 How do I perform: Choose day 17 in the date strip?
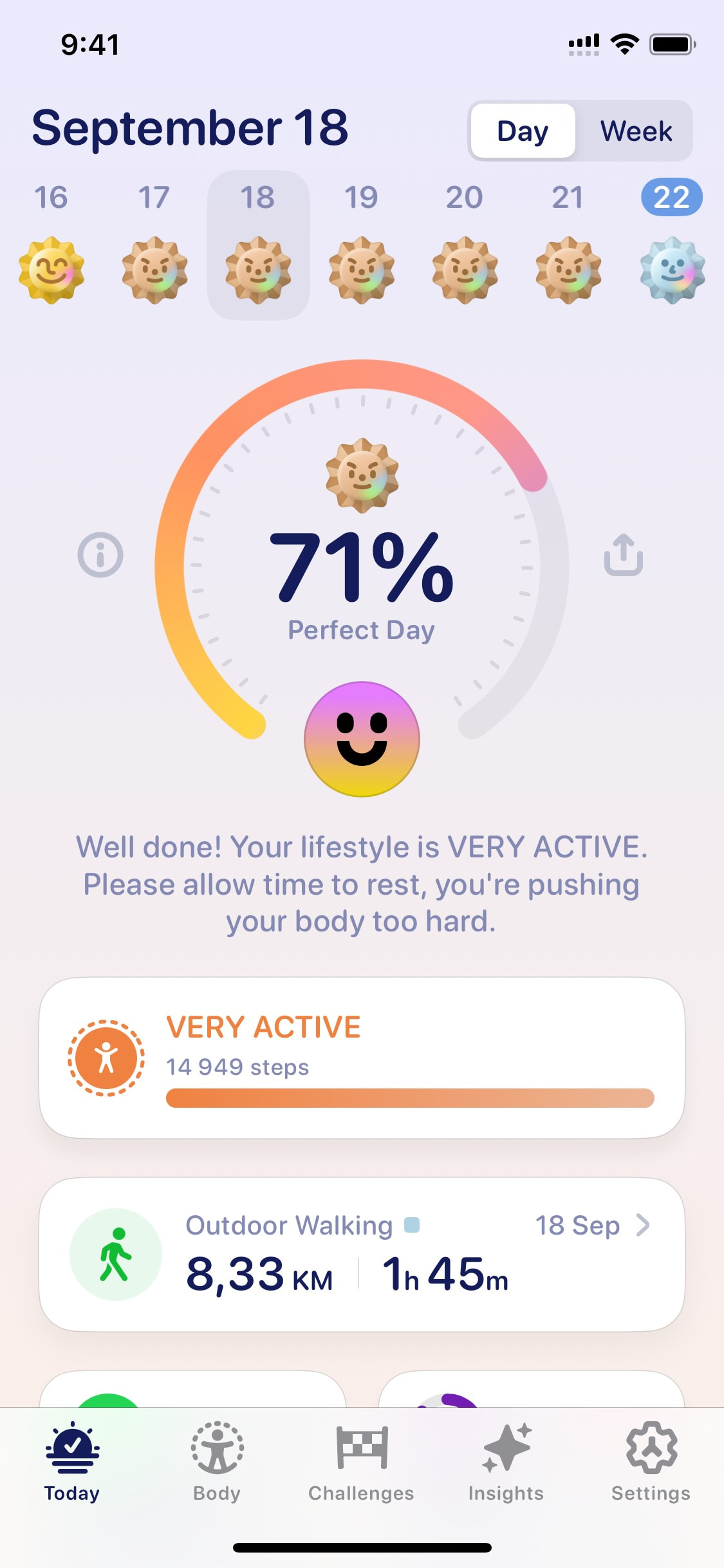pyautogui.click(x=154, y=245)
